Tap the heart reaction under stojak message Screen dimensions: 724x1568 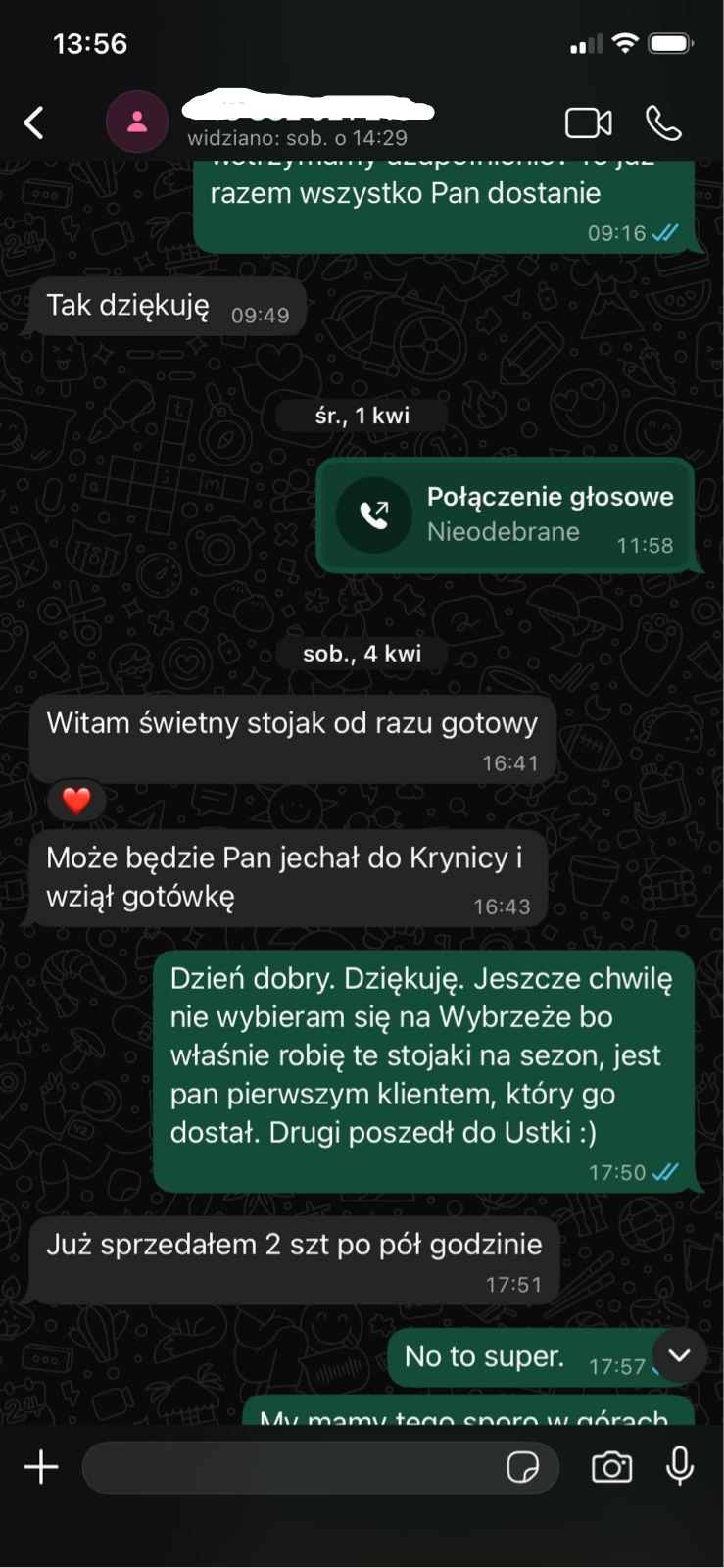(76, 801)
